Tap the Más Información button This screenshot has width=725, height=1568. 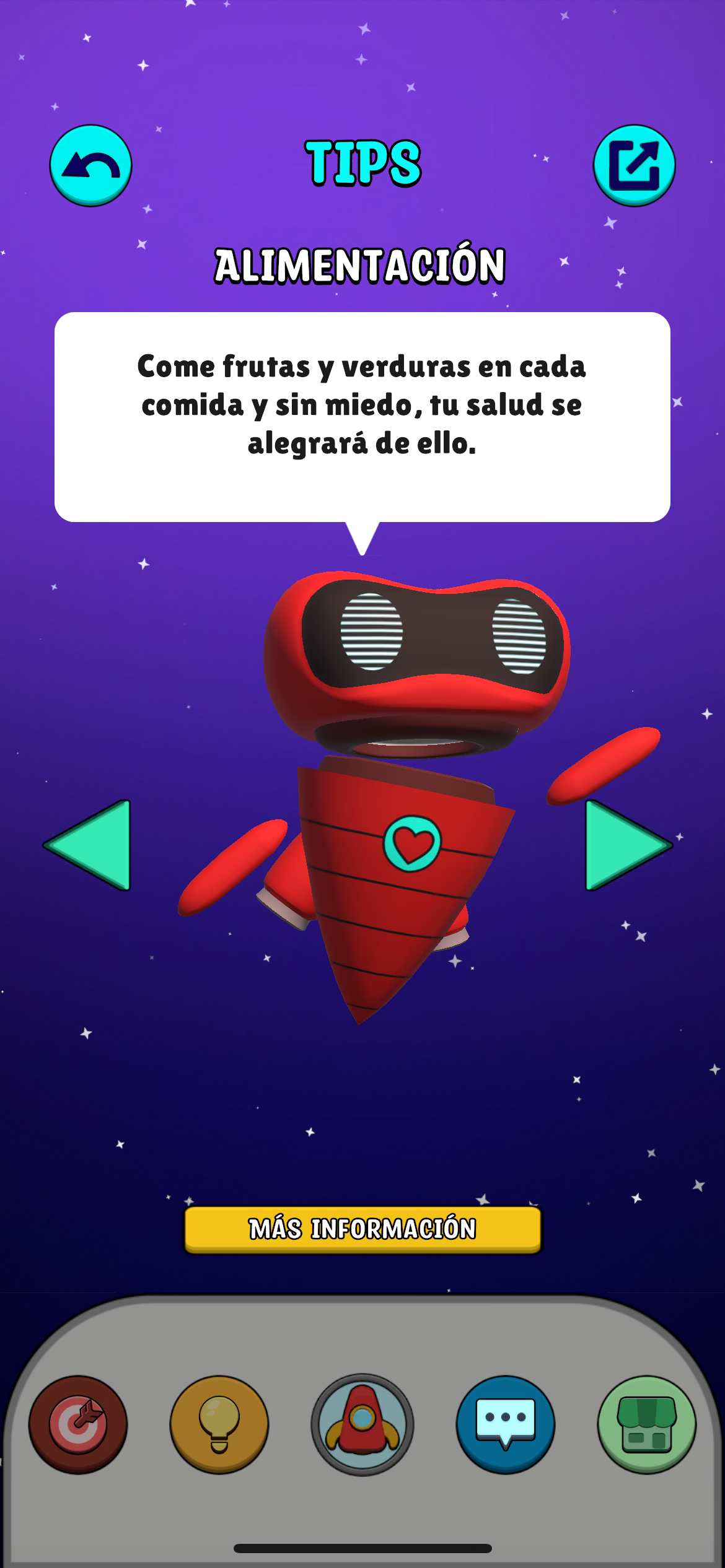(362, 1229)
